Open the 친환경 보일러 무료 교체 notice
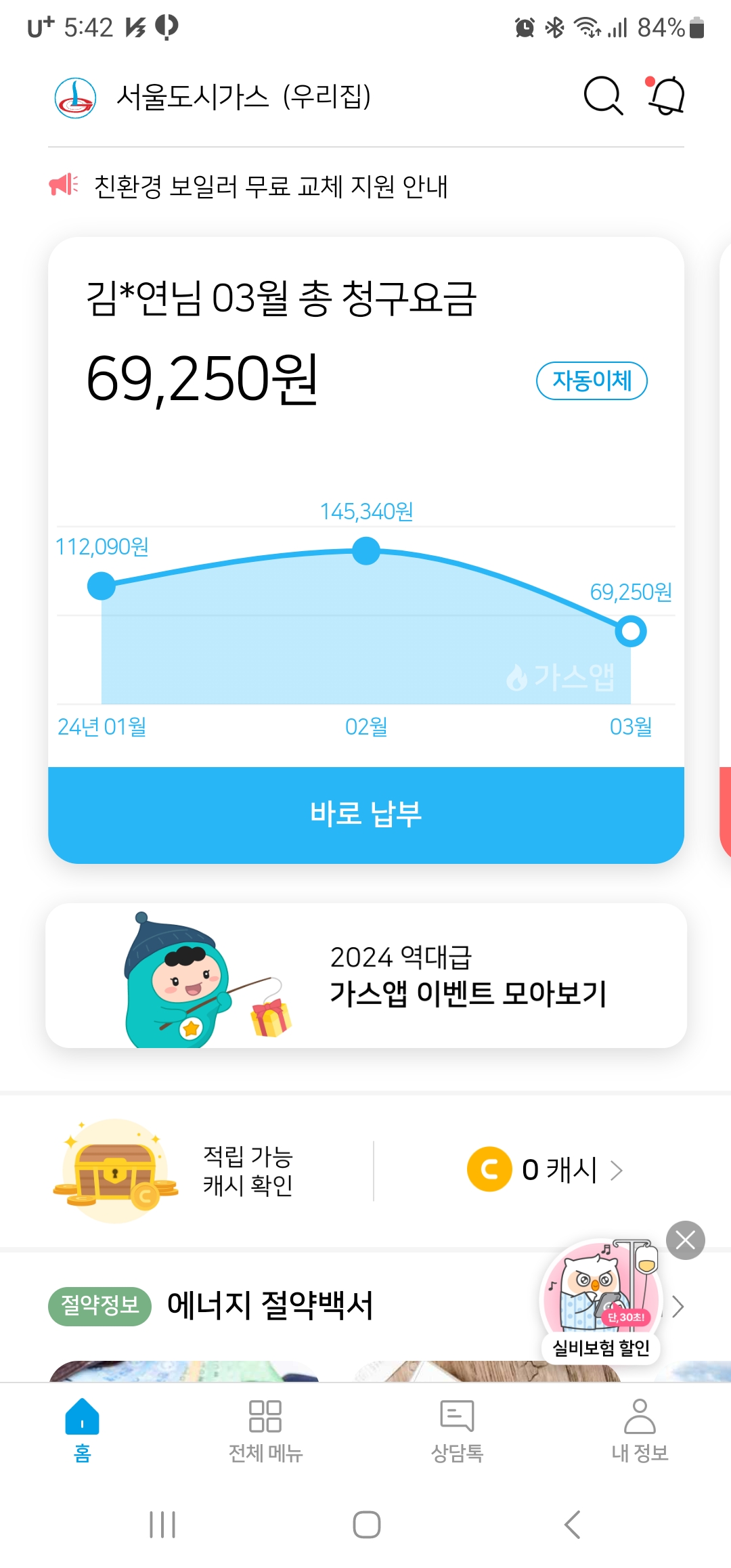731x1568 pixels. pyautogui.click(x=271, y=186)
